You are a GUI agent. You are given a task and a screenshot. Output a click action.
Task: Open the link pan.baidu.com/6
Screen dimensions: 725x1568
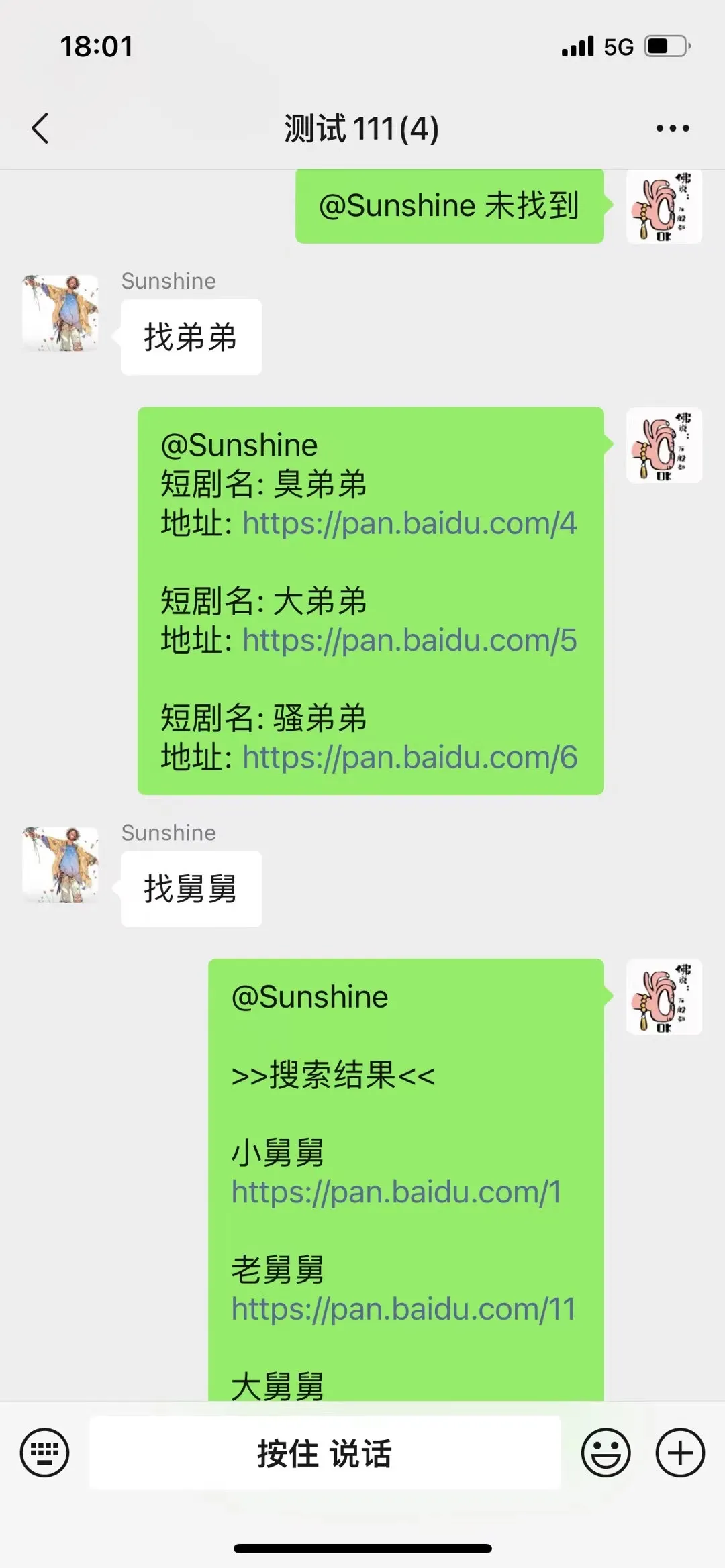tap(409, 757)
